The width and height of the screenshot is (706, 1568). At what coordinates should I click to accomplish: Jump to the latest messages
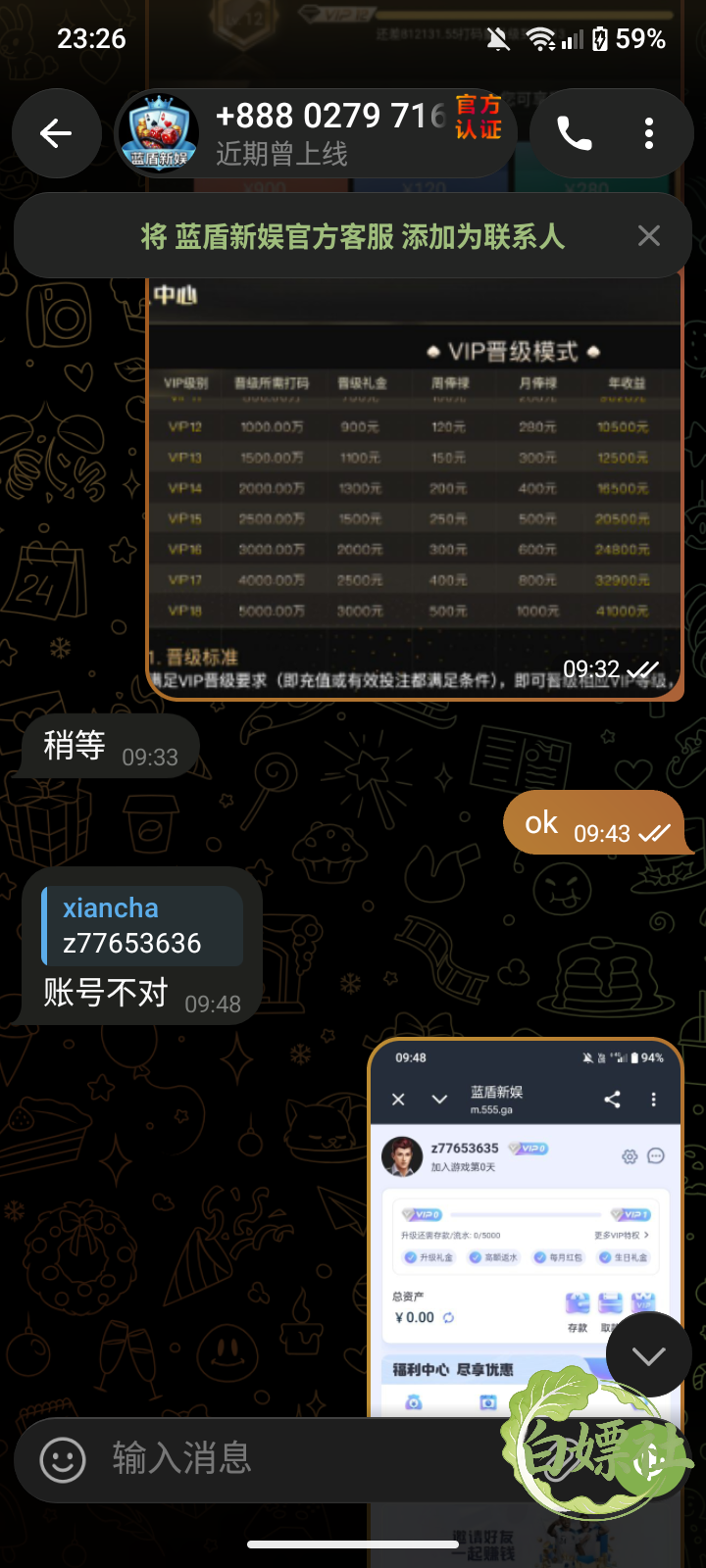(649, 1355)
